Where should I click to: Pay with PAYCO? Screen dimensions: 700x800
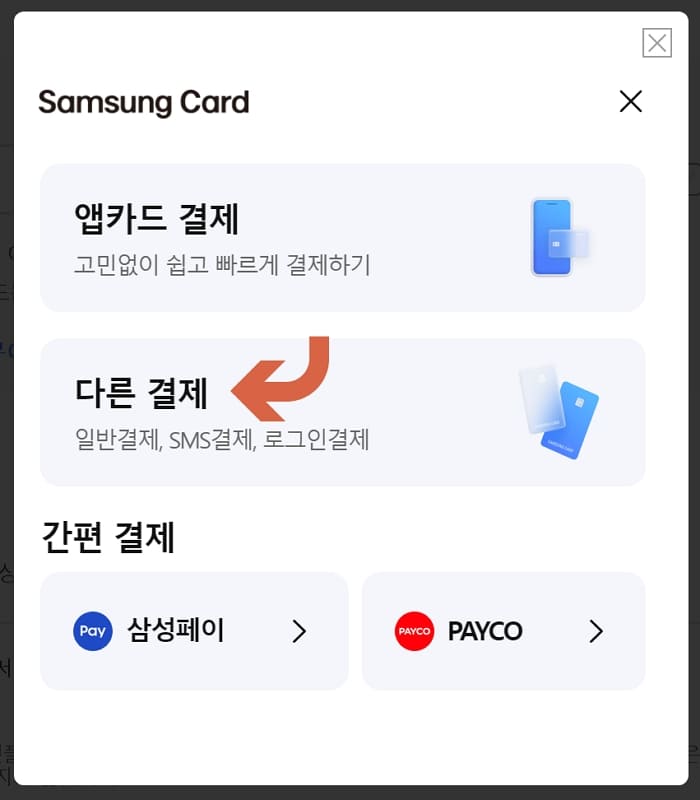coord(503,631)
